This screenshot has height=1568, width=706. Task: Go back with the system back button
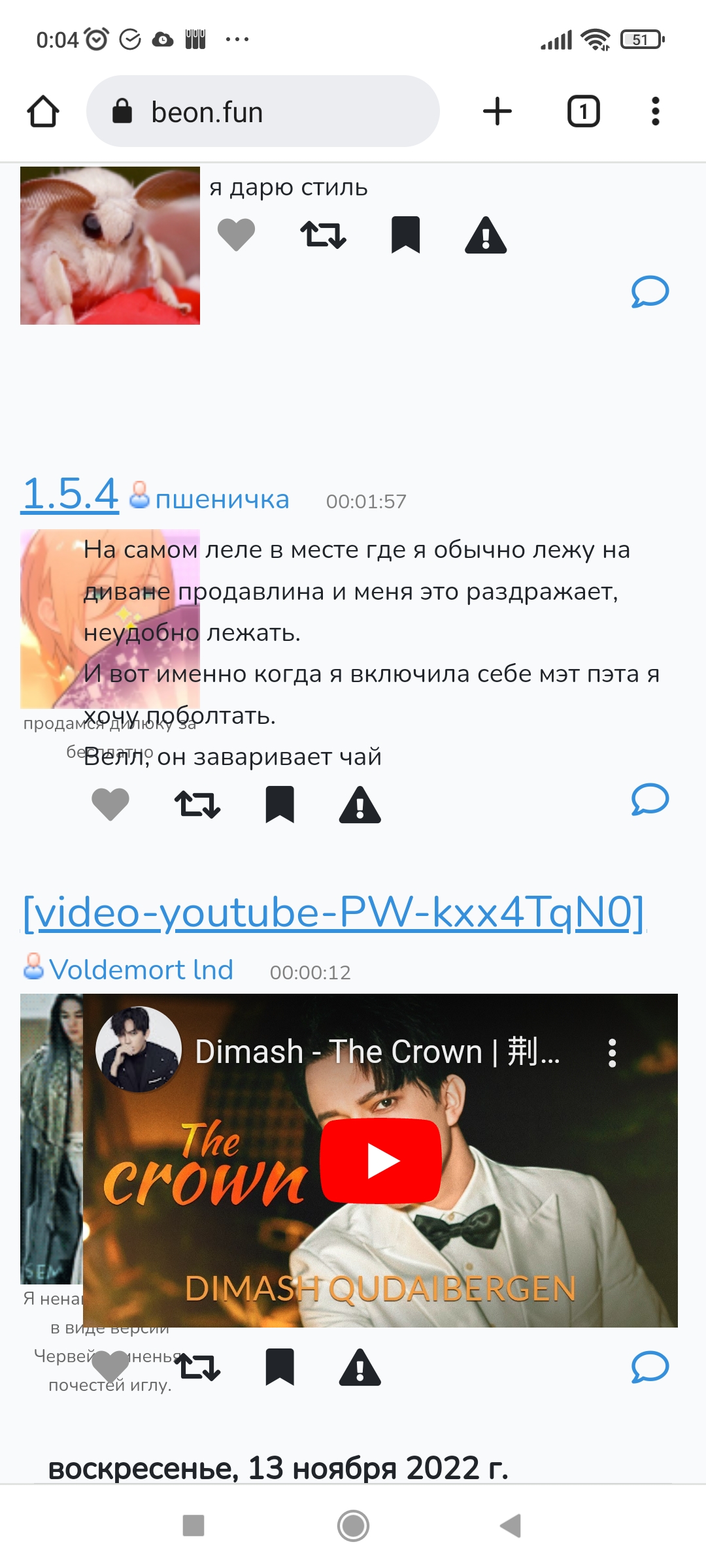[x=511, y=1526]
